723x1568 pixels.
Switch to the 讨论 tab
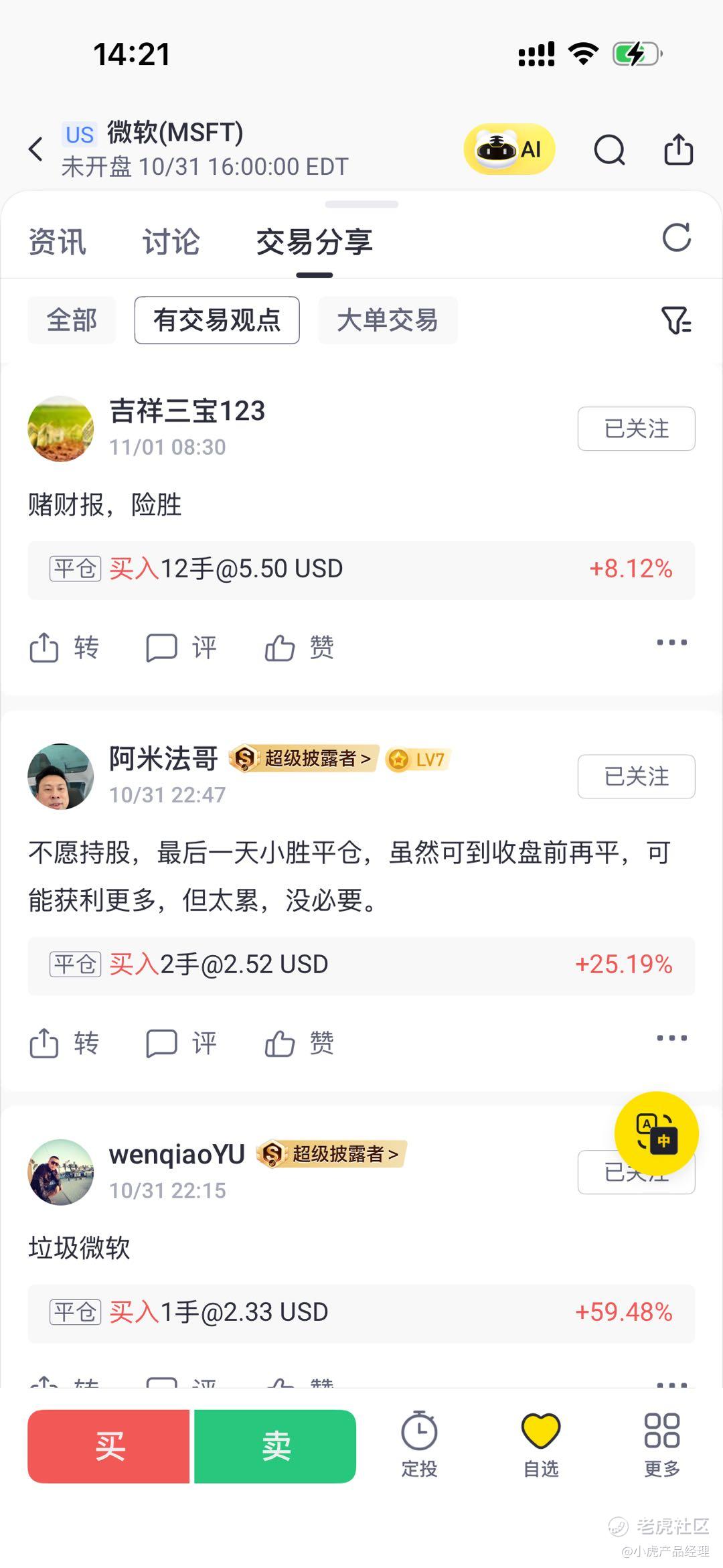[x=171, y=242]
